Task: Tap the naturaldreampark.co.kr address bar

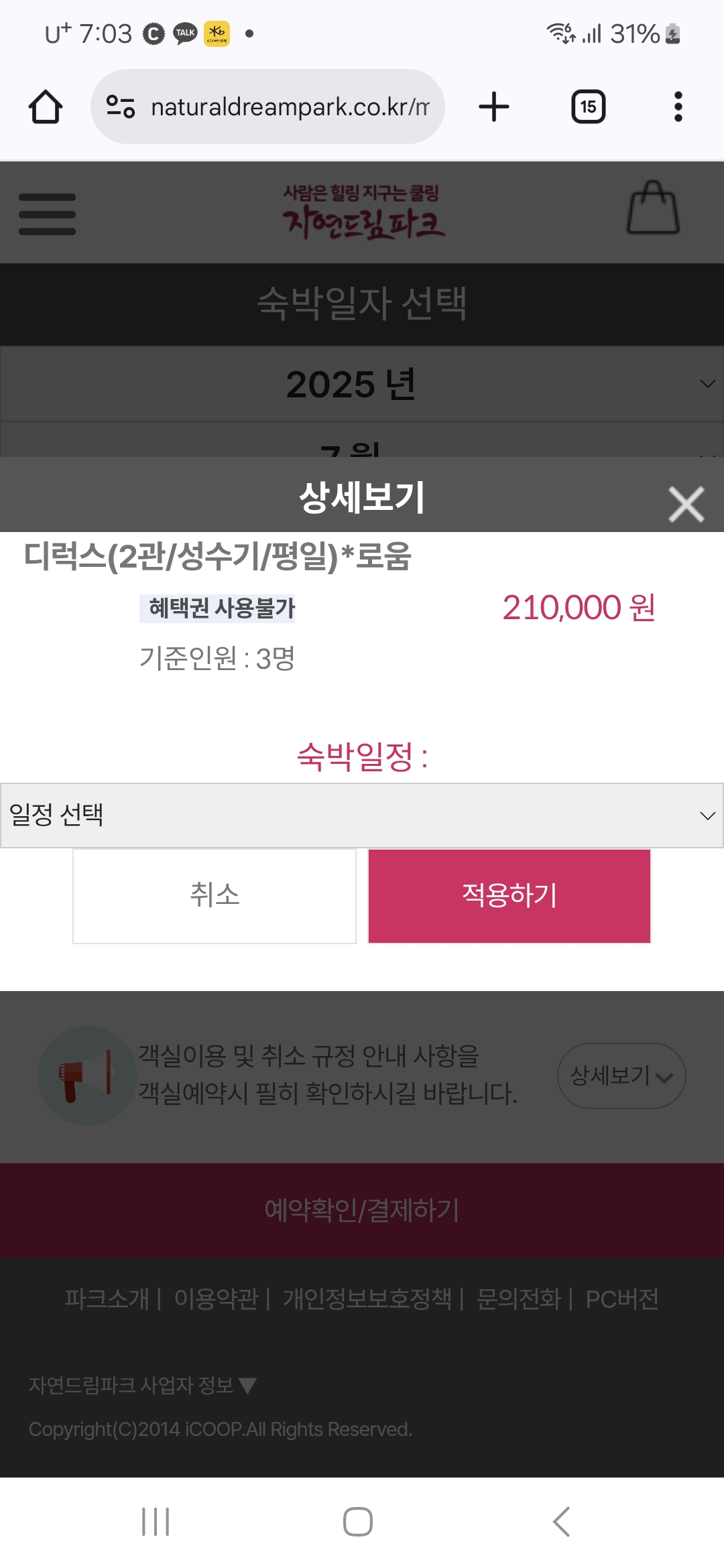Action: pos(267,107)
